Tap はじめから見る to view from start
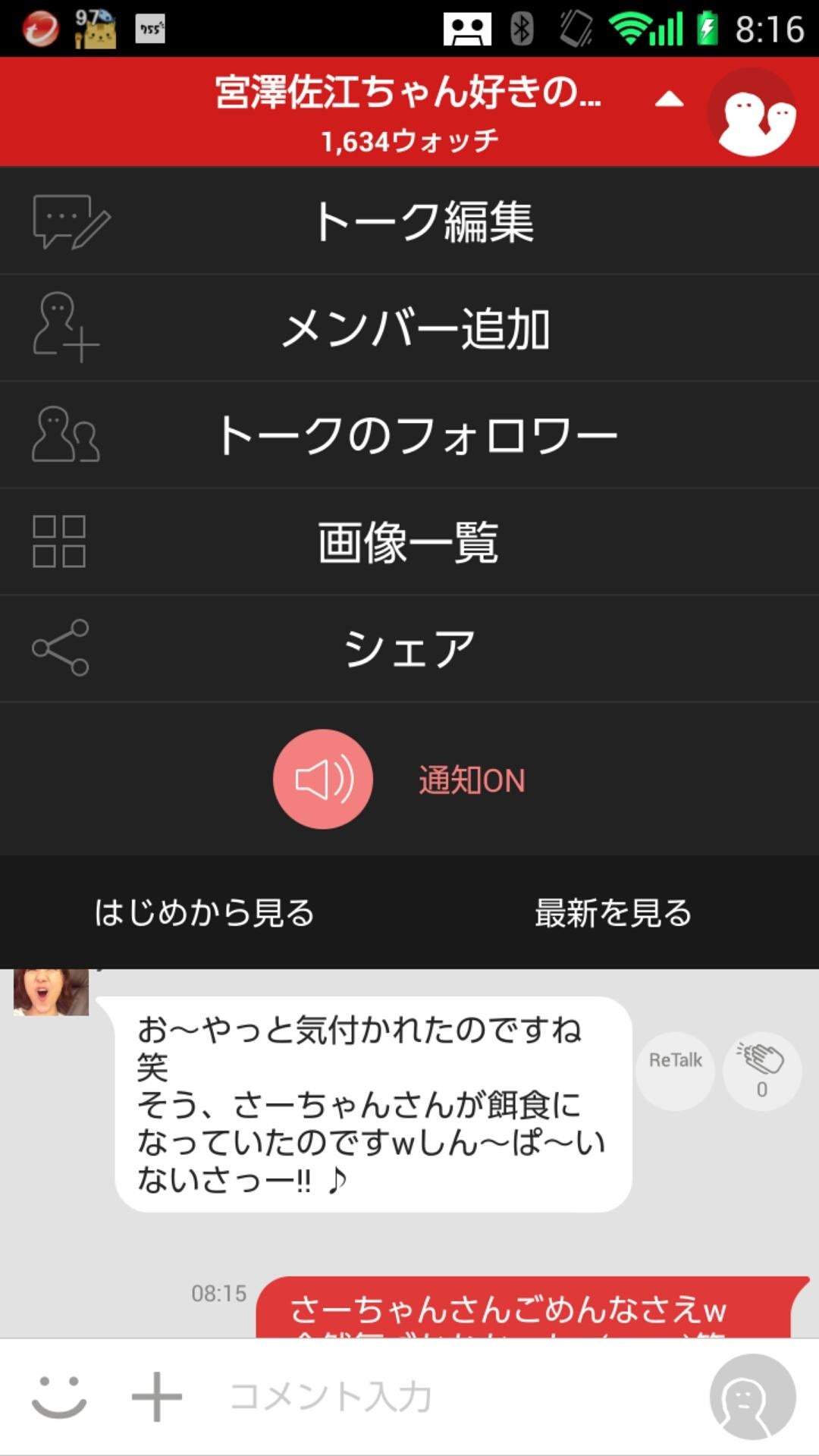The width and height of the screenshot is (819, 1456). tap(205, 912)
